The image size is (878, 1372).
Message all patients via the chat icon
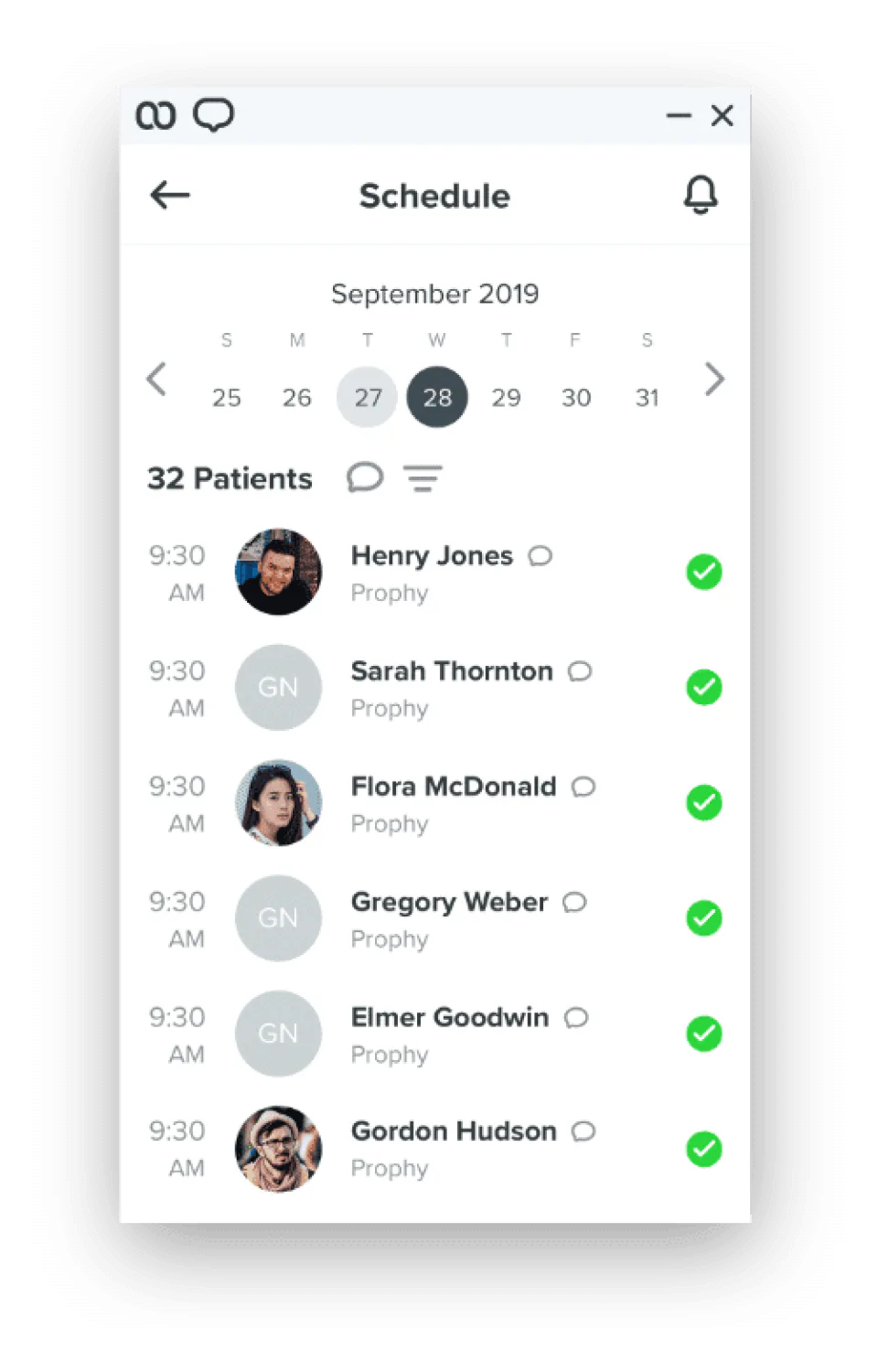point(365,477)
